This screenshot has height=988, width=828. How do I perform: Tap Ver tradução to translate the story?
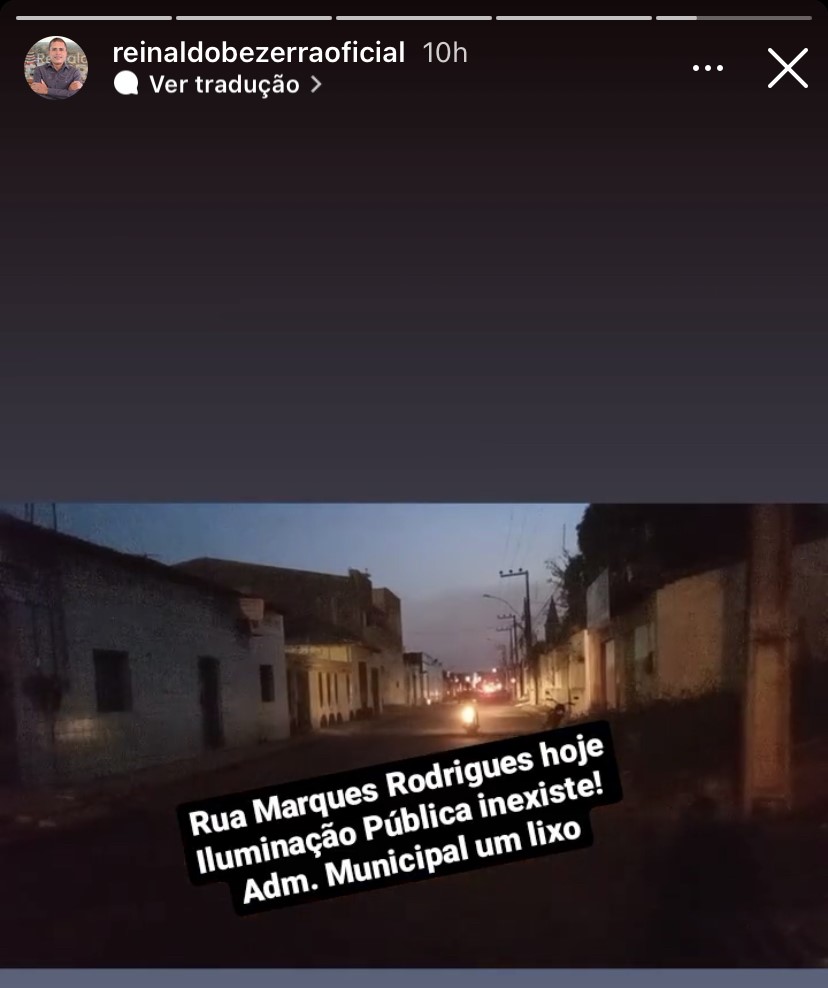(x=222, y=85)
